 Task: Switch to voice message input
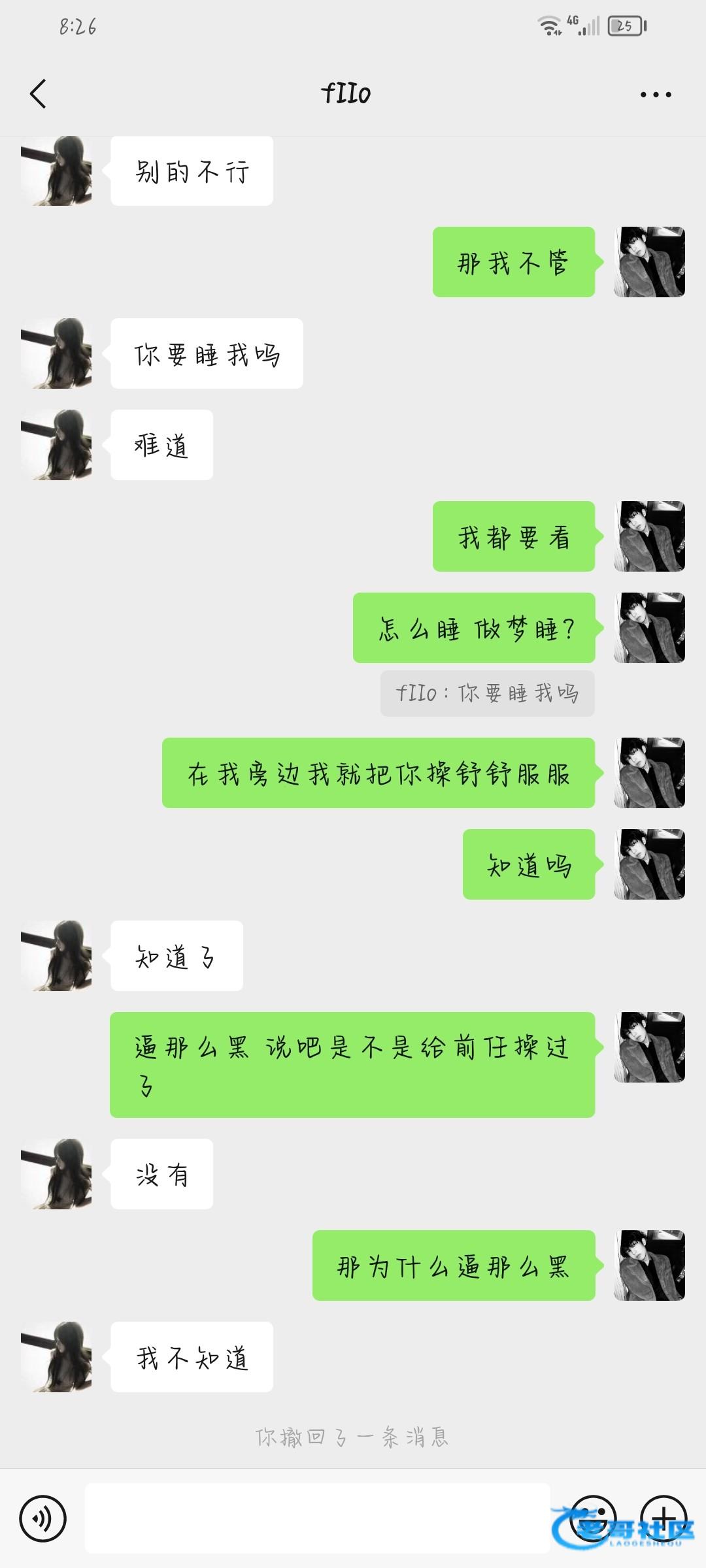pos(43,1519)
